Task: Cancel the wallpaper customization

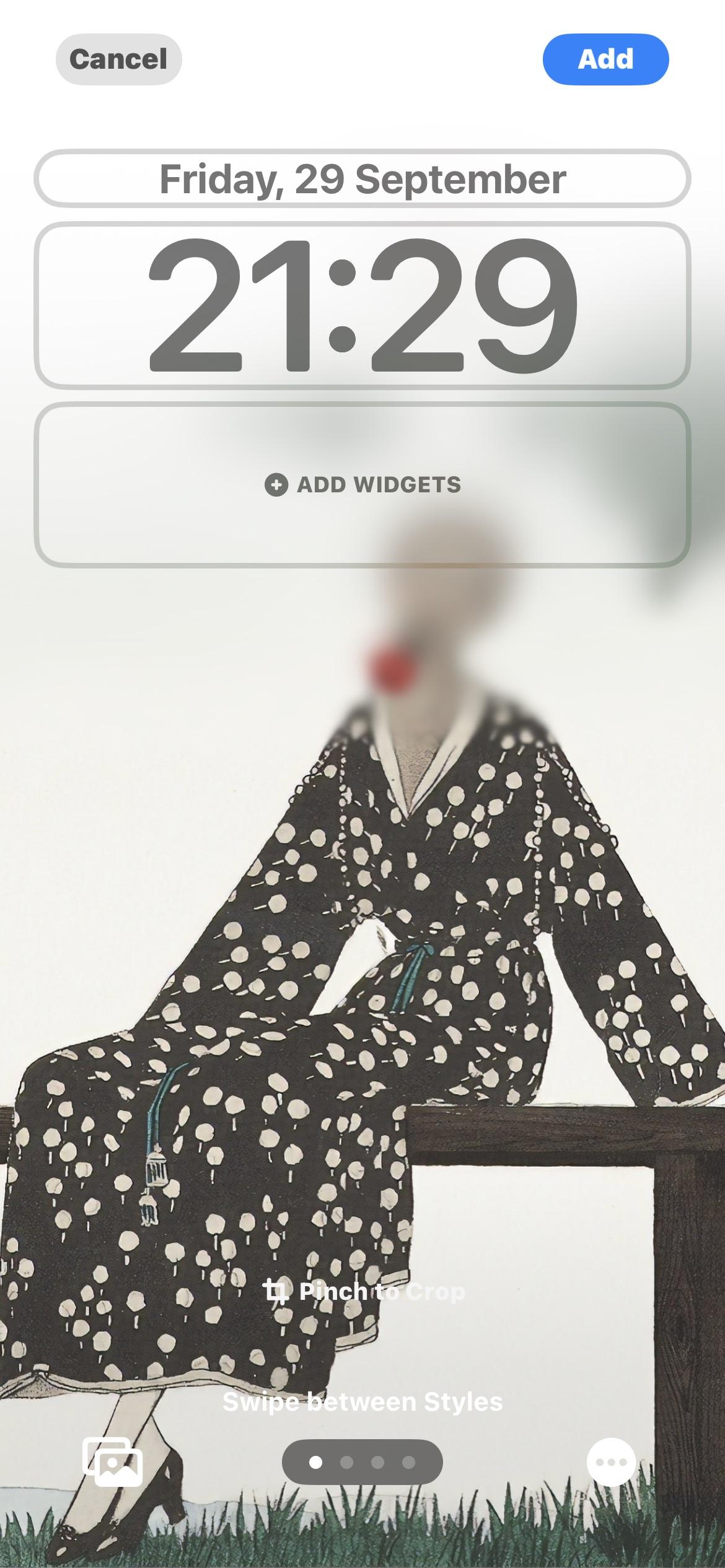Action: coord(118,59)
